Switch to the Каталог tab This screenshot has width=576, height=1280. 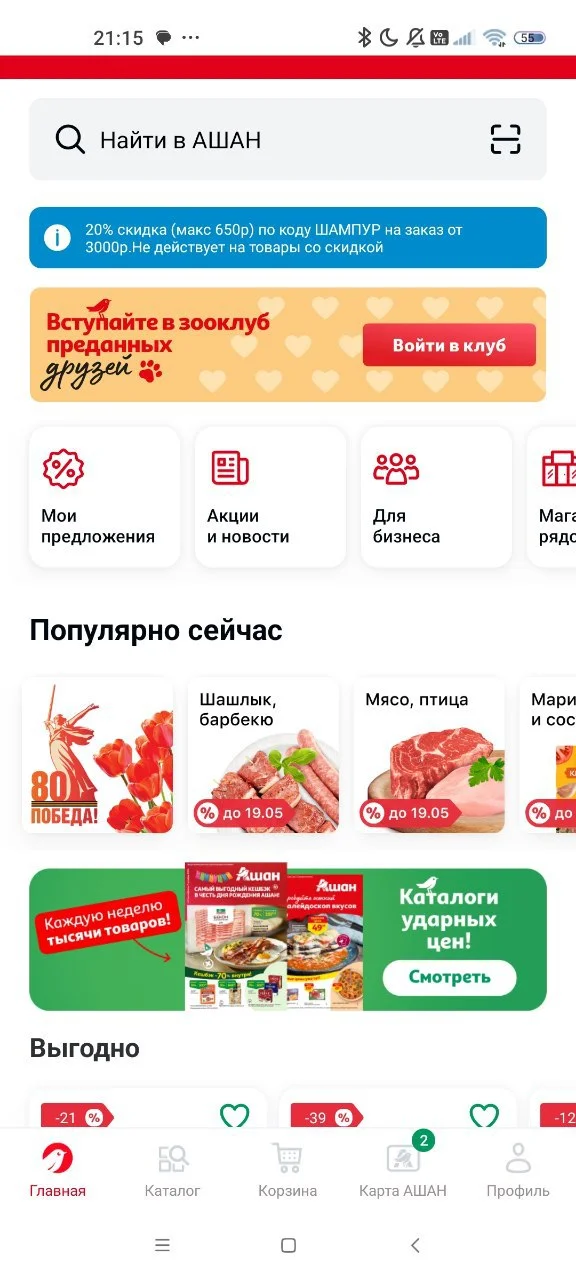point(173,1171)
